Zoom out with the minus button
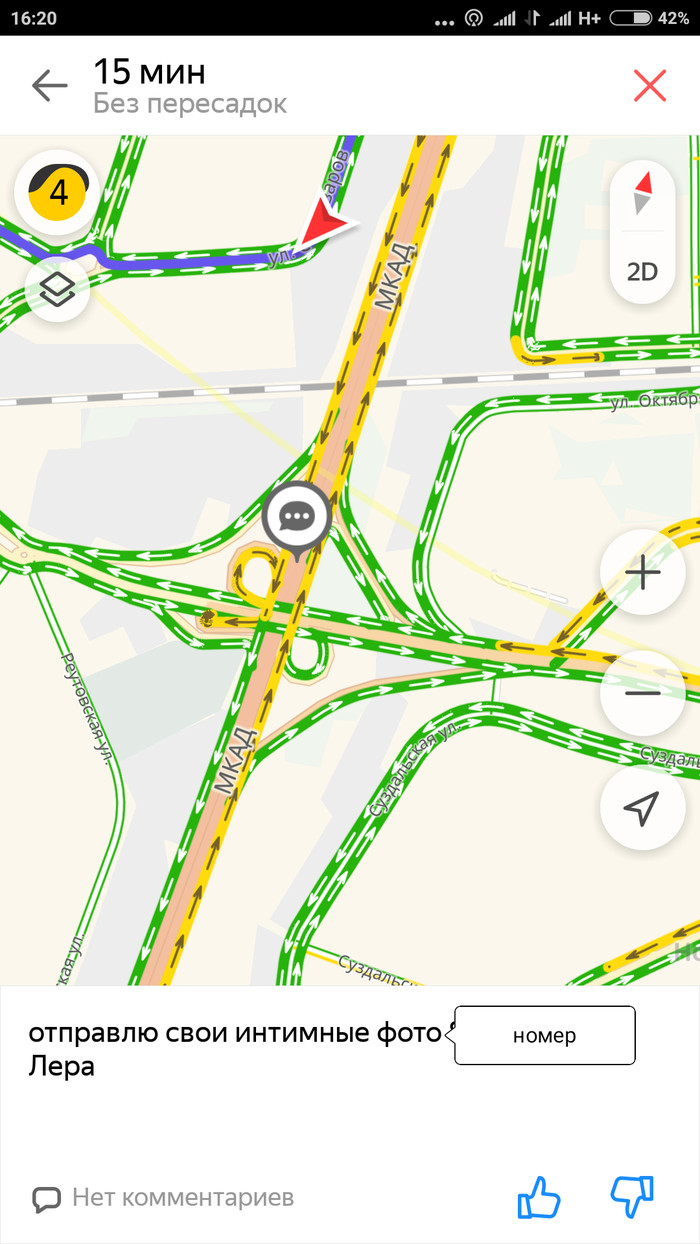The image size is (700, 1244). point(642,692)
